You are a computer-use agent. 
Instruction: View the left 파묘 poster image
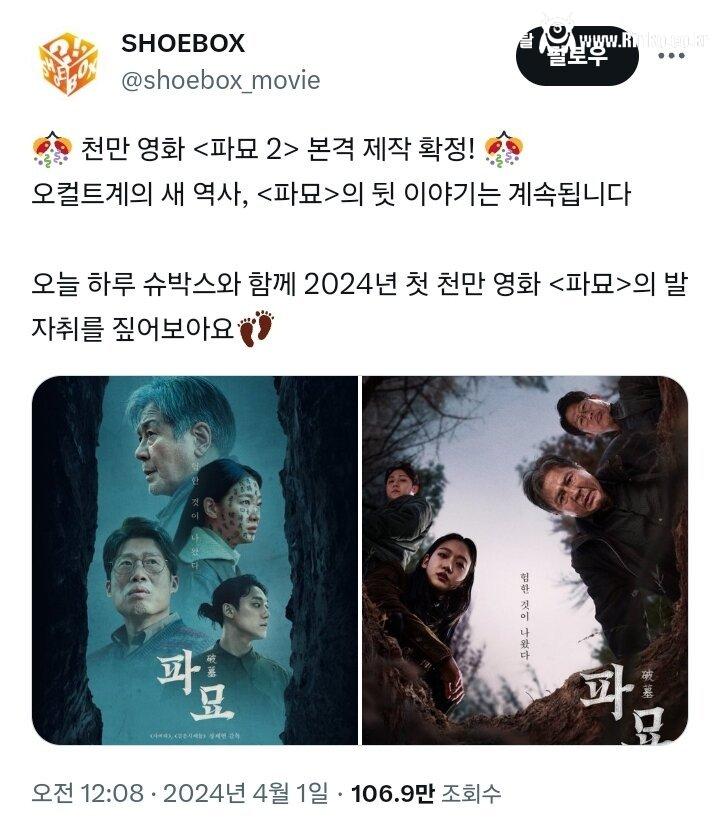tap(195, 560)
